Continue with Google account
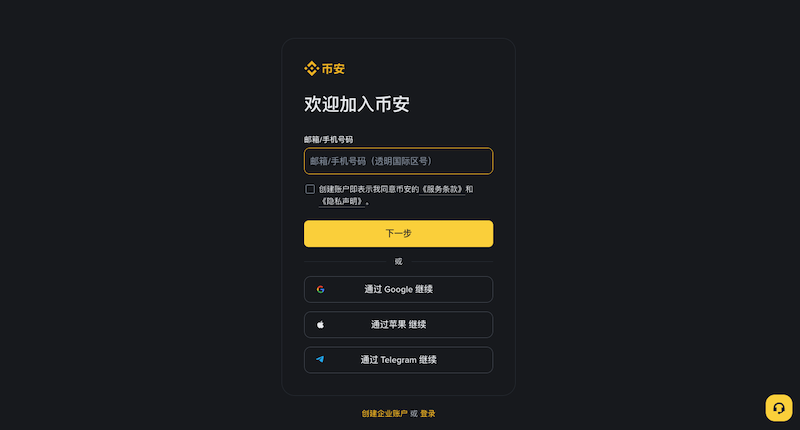 click(398, 289)
